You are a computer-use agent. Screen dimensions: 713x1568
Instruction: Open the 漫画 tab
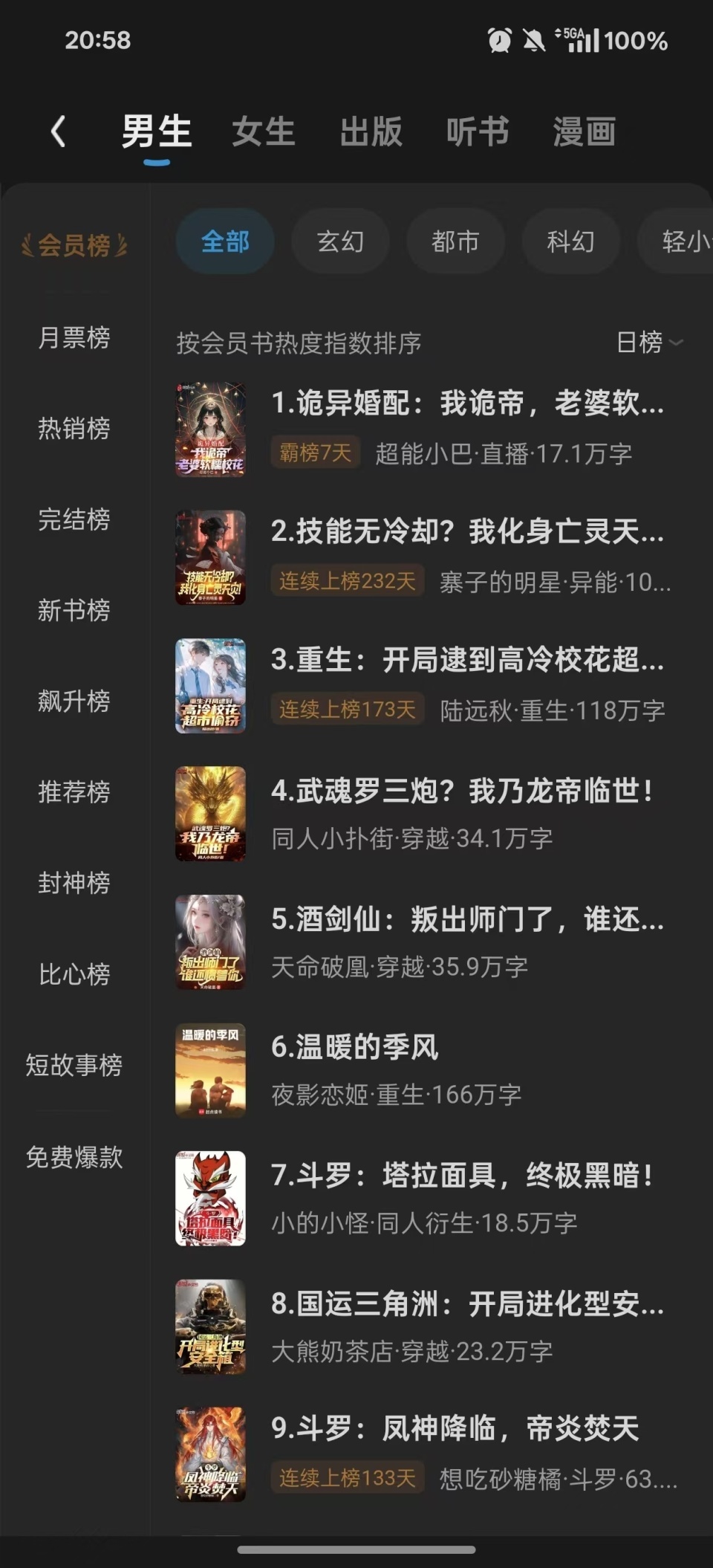pyautogui.click(x=585, y=132)
